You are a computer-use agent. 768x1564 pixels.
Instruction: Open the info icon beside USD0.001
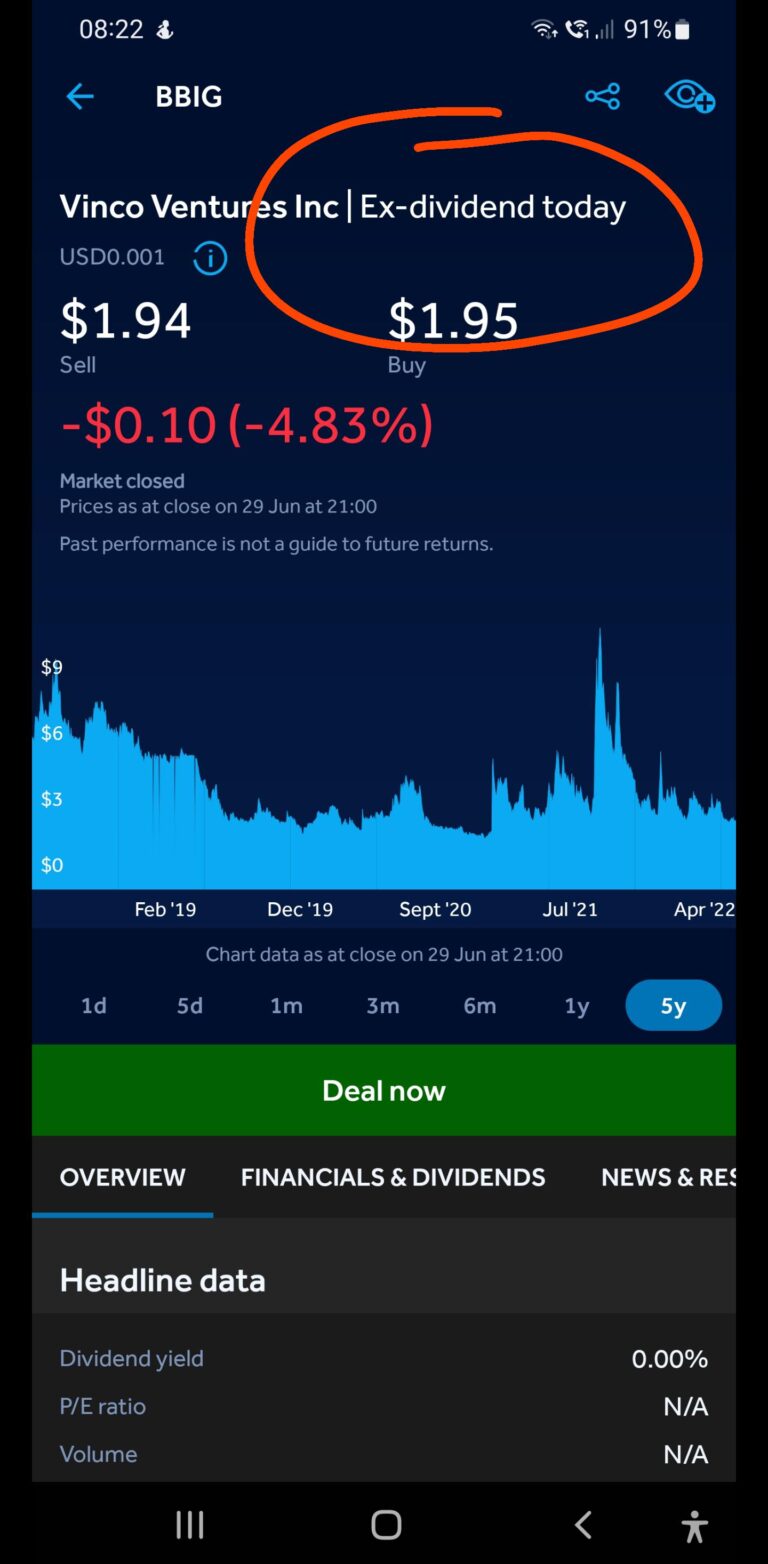coord(210,258)
